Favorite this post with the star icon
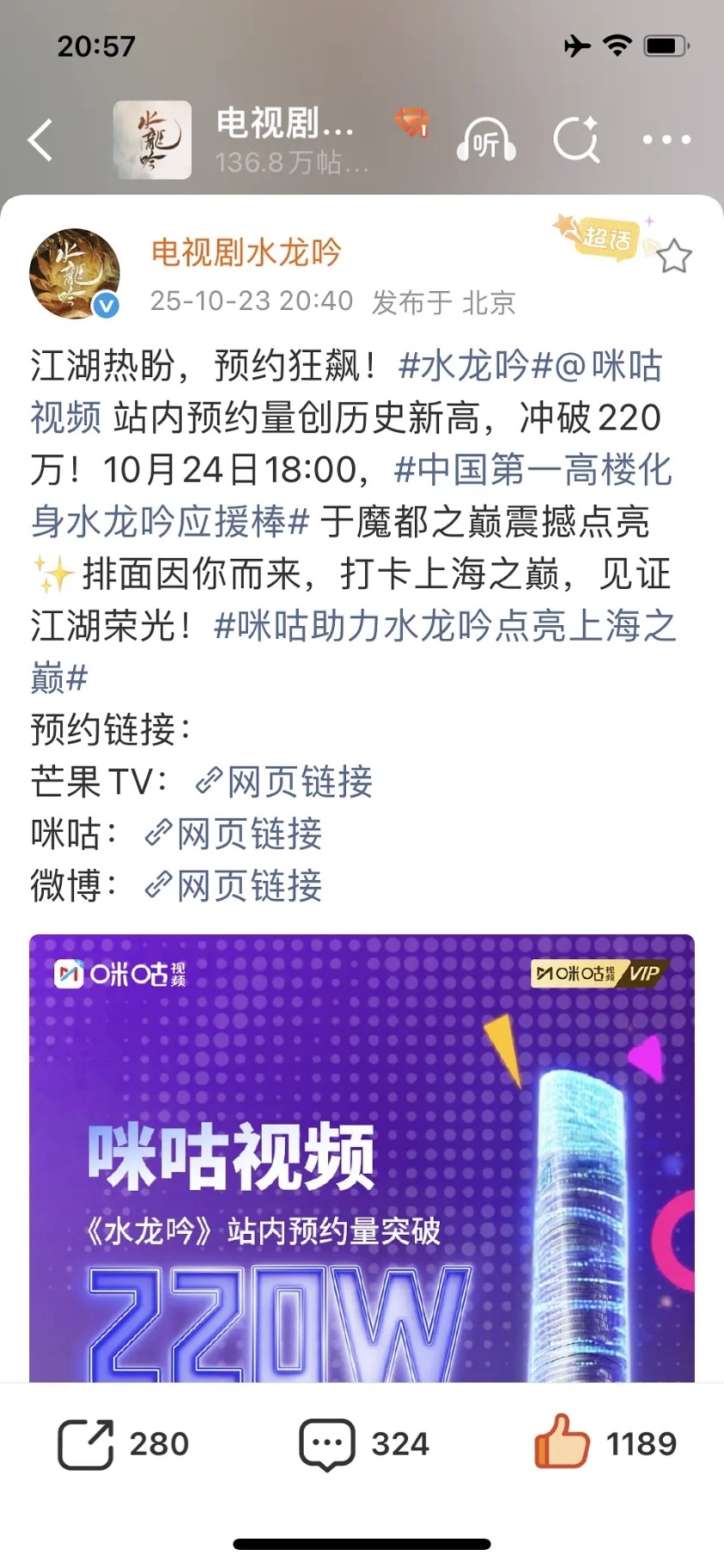724x1568 pixels. pos(674,257)
